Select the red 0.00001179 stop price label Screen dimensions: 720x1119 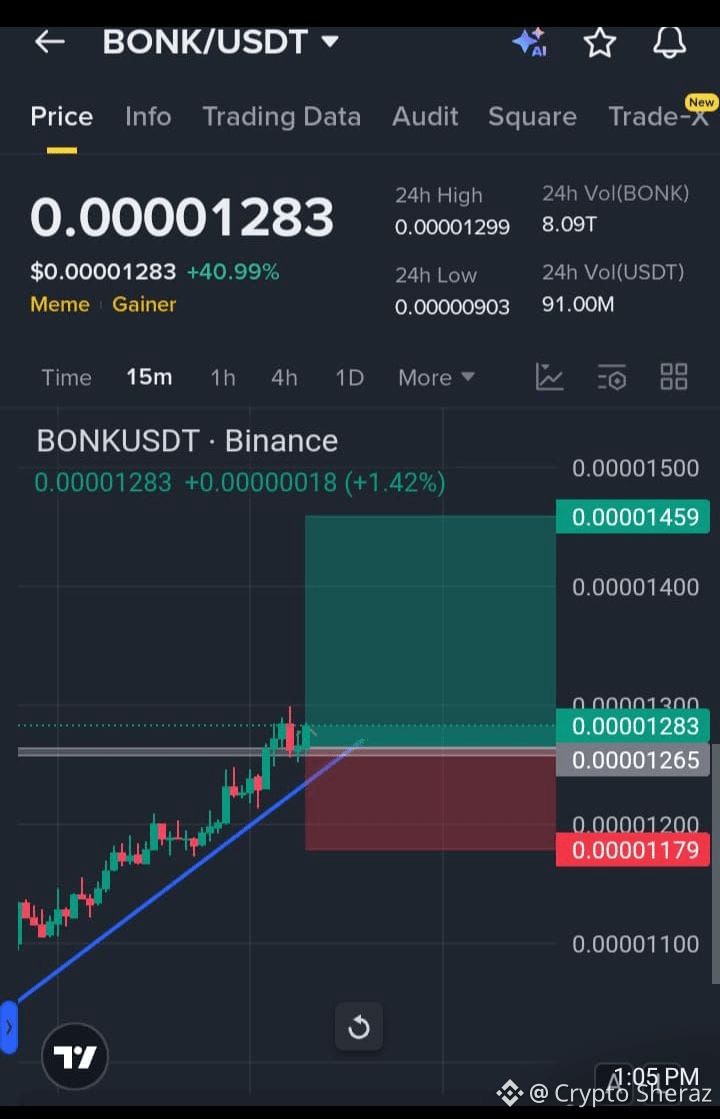(632, 849)
